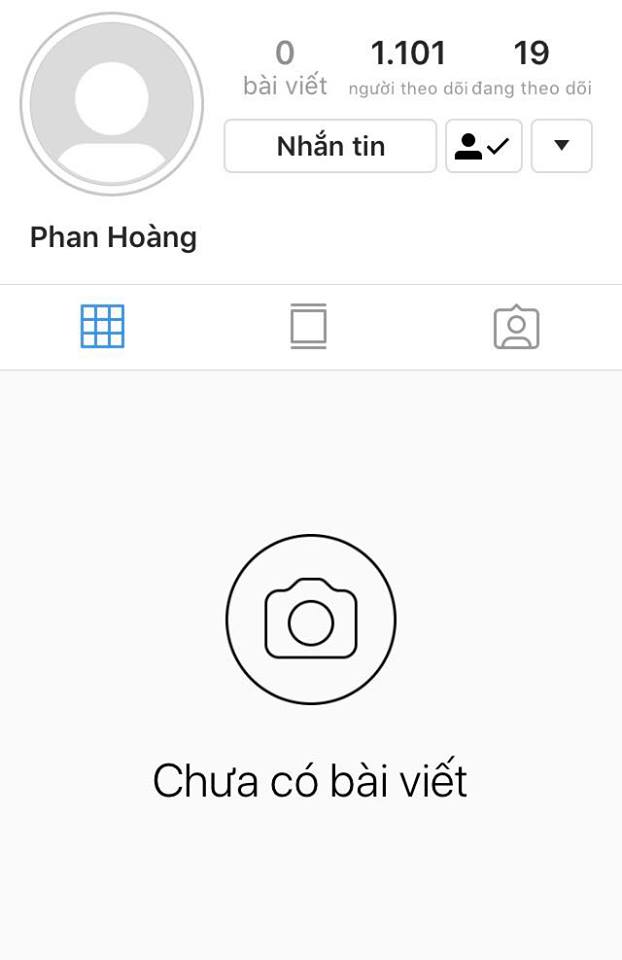Switch to the grid view tab
The image size is (622, 960).
[102, 326]
